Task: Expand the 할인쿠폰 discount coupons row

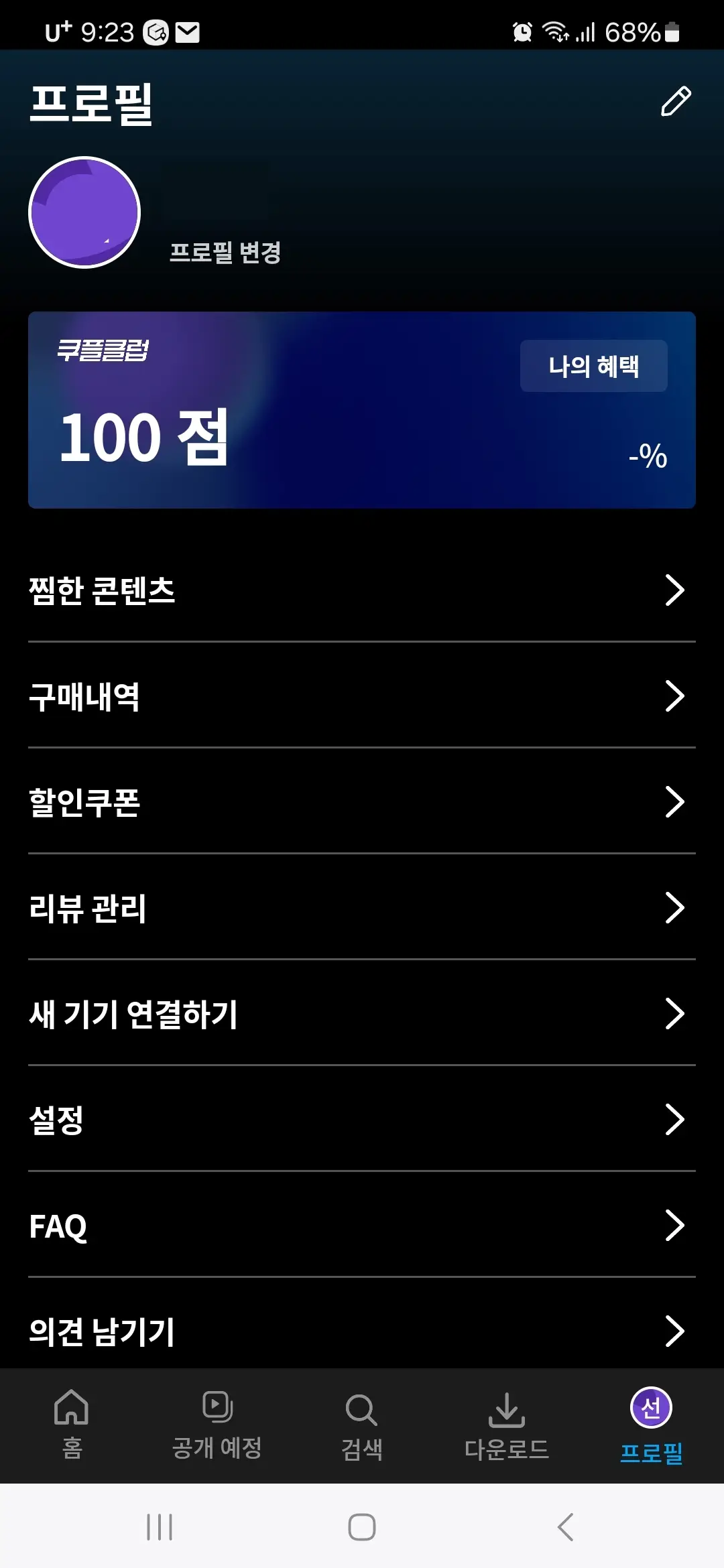Action: [x=675, y=803]
